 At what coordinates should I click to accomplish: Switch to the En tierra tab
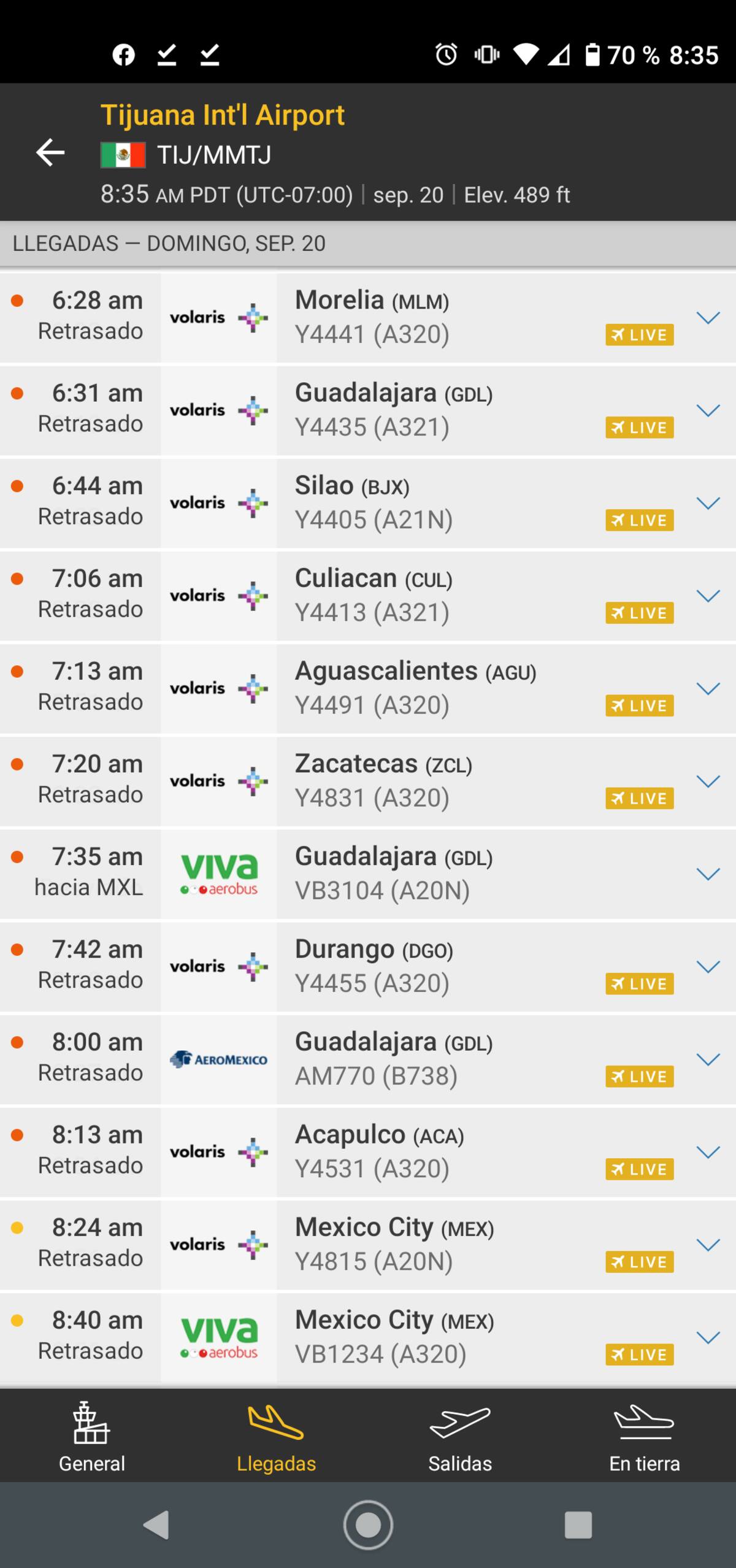coord(644,1436)
